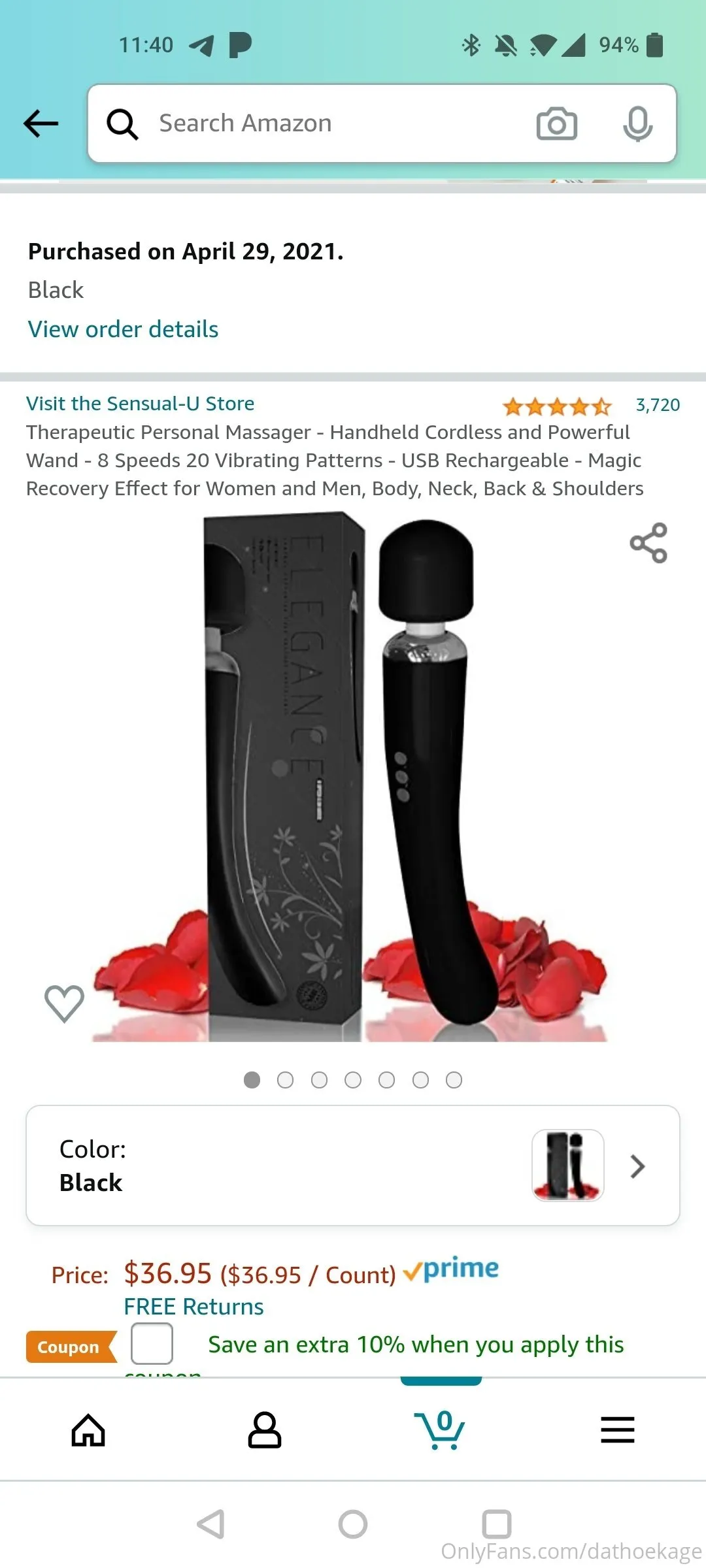Screen dimensions: 706x1568
Task: Go back using the header arrow
Action: [x=41, y=123]
